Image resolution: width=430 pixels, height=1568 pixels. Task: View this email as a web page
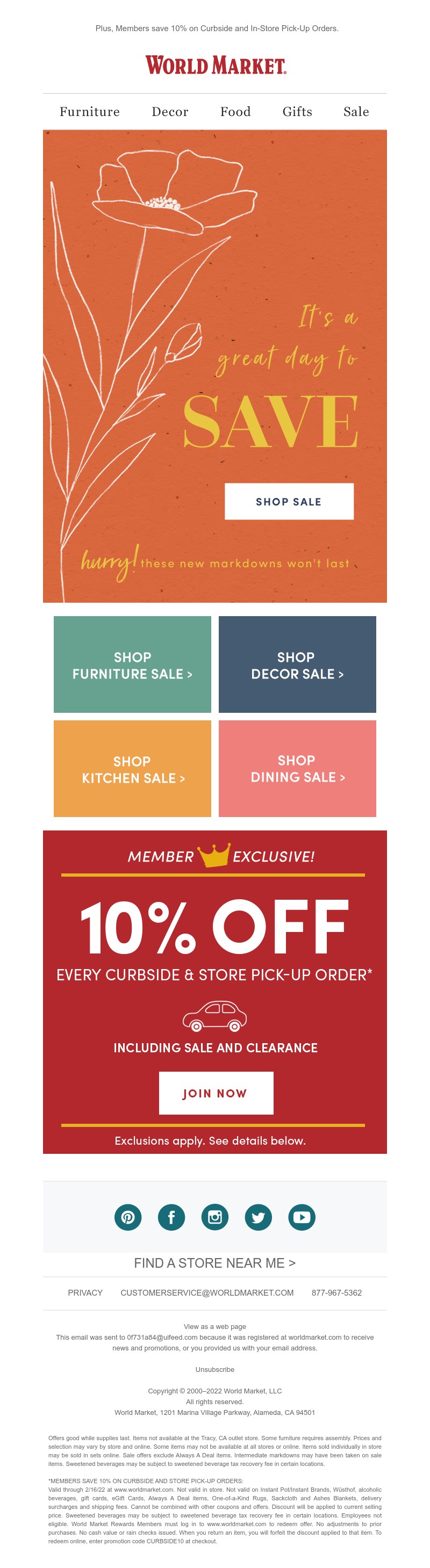coord(214,1326)
